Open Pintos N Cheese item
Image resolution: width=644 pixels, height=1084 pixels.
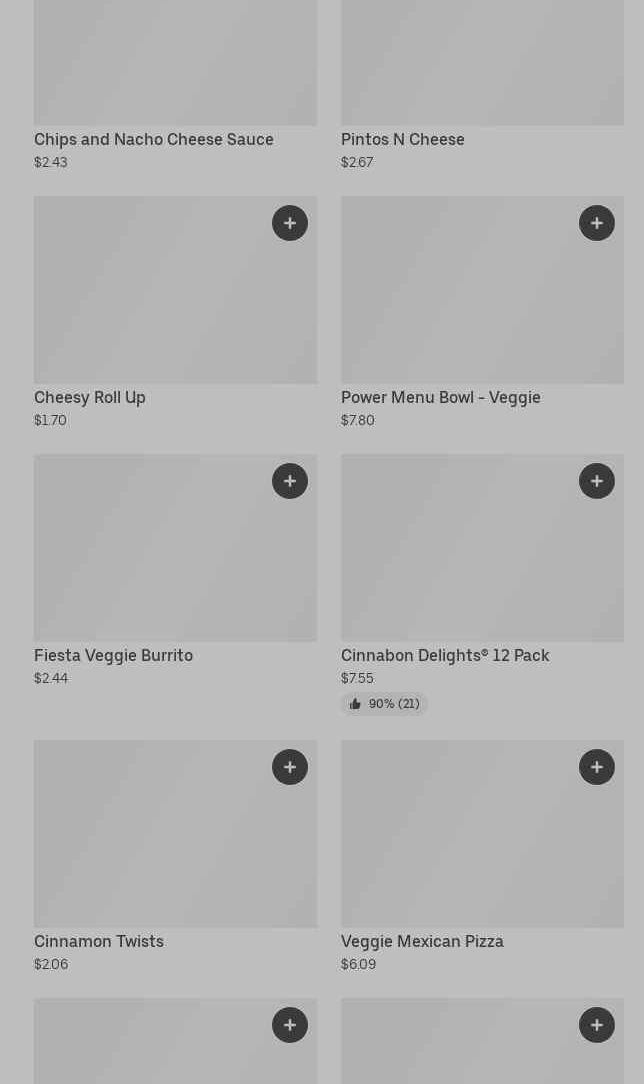[x=482, y=85]
